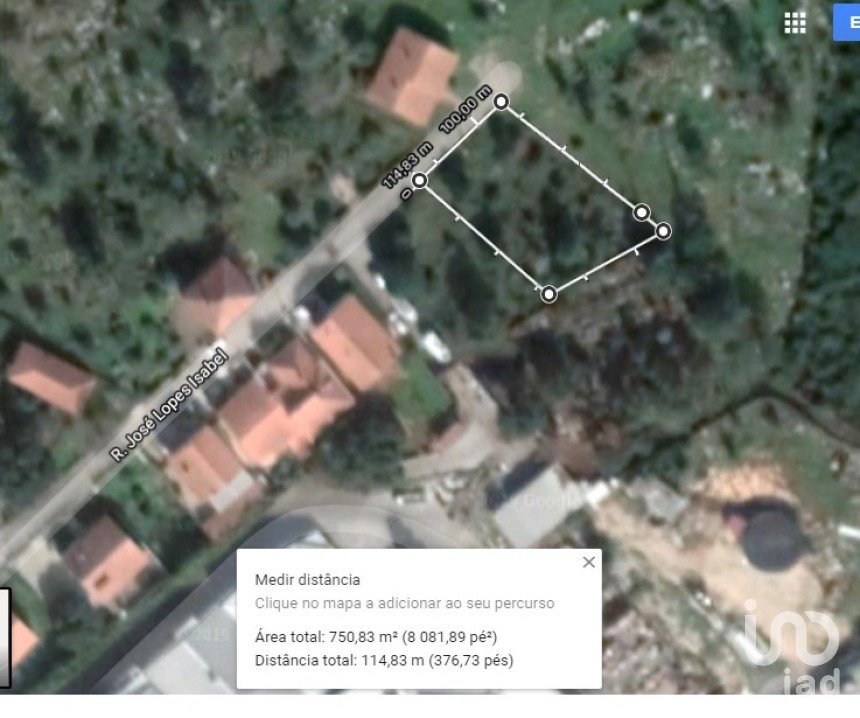Close the Medir distância panel

point(588,562)
